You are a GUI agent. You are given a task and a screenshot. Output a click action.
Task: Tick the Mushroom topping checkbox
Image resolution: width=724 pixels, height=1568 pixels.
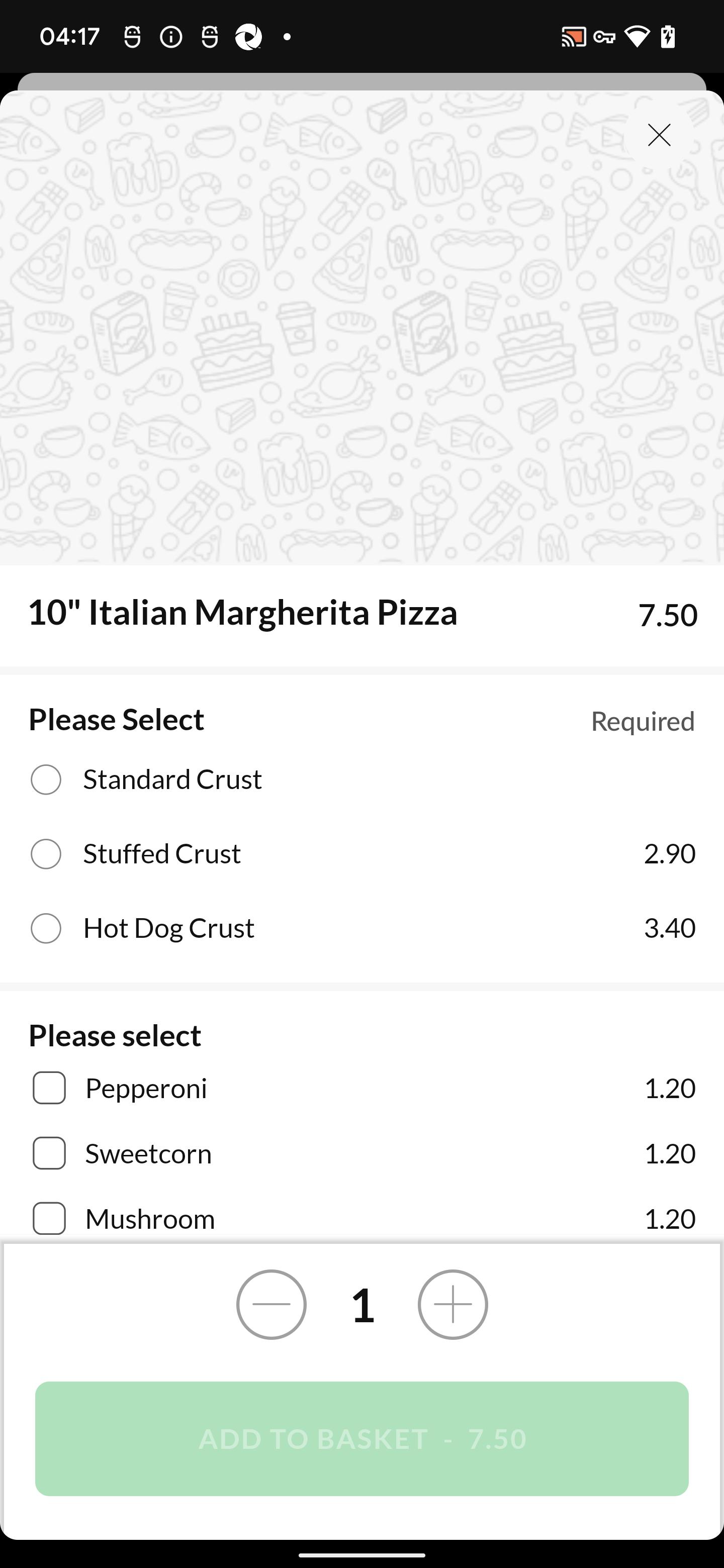(49, 1218)
